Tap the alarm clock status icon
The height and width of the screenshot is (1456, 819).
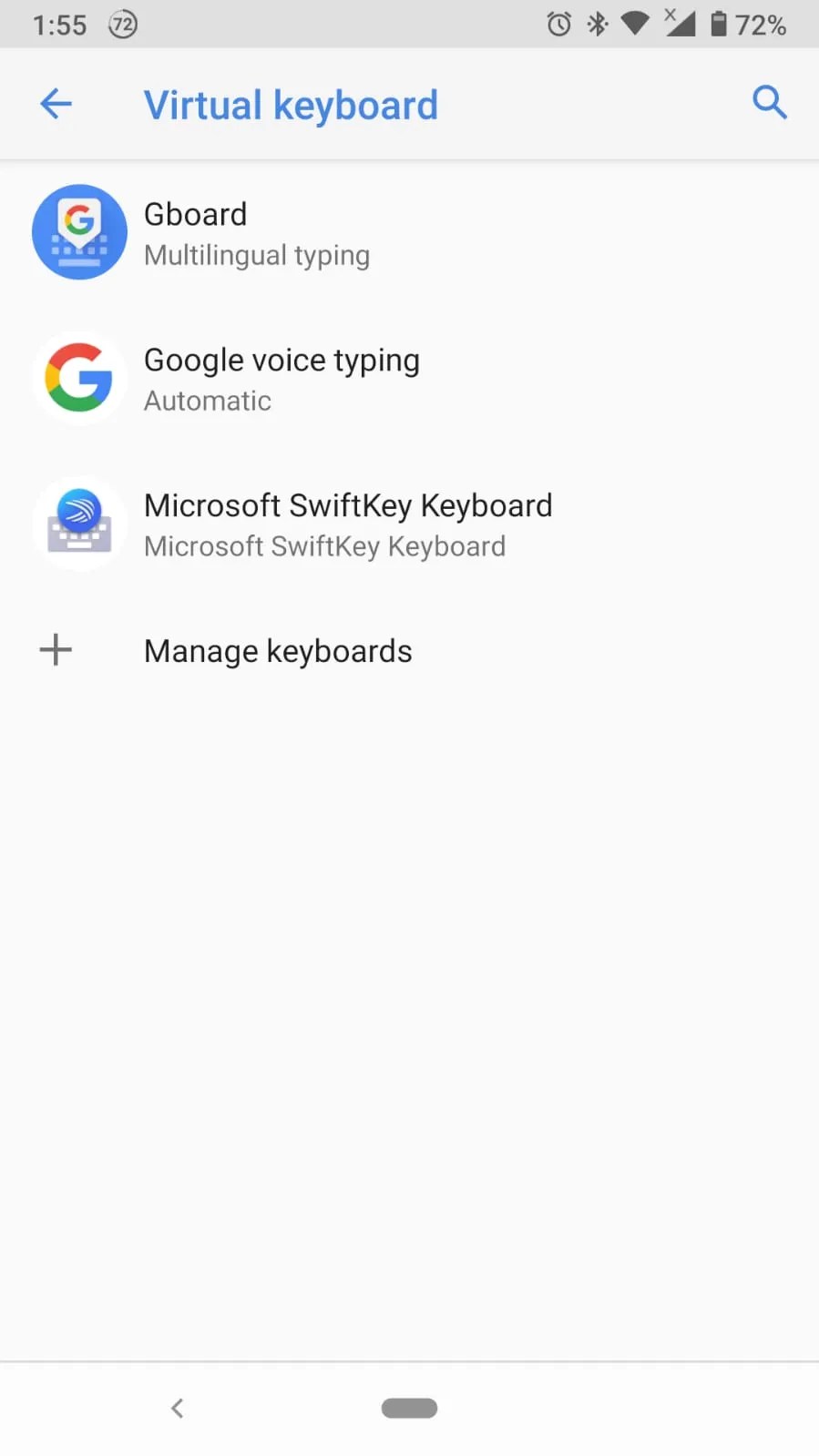[x=558, y=24]
